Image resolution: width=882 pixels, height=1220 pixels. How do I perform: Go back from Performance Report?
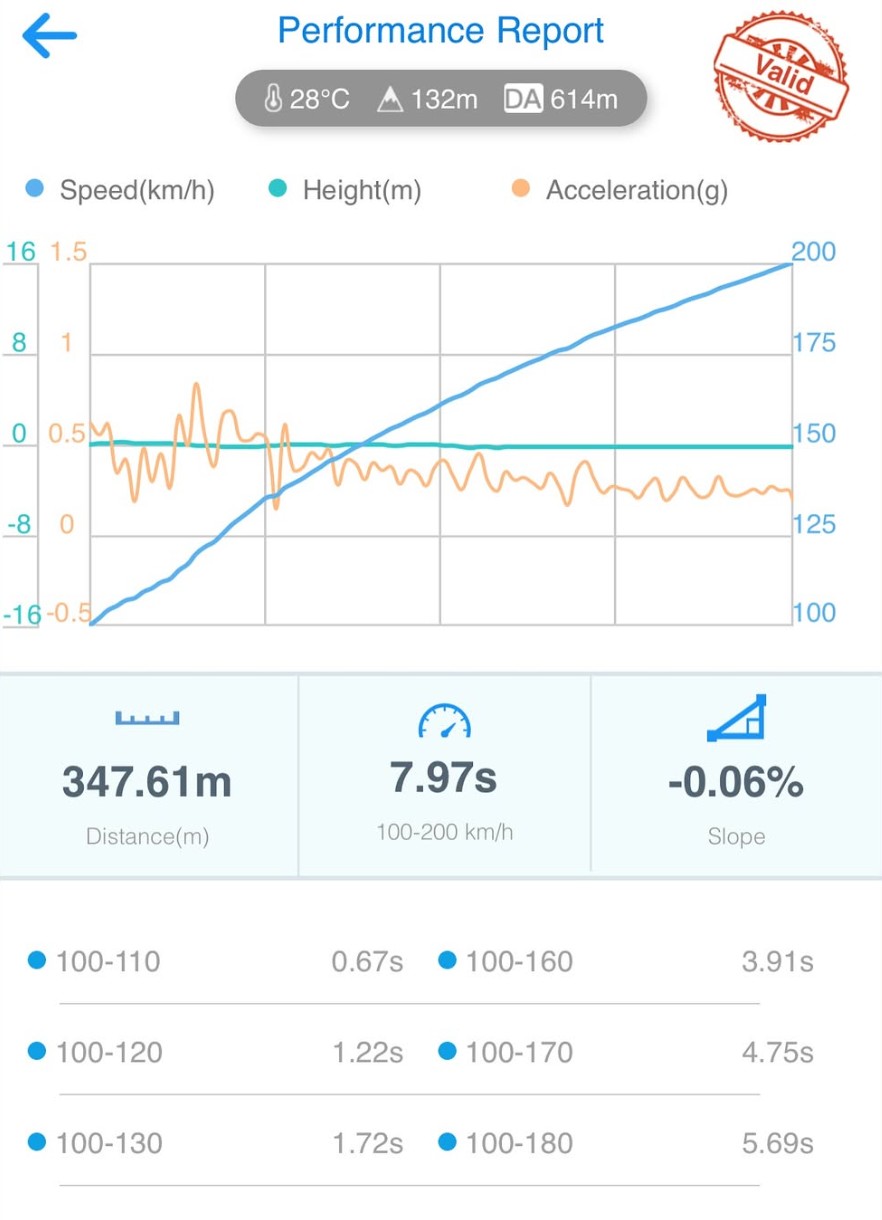point(49,37)
